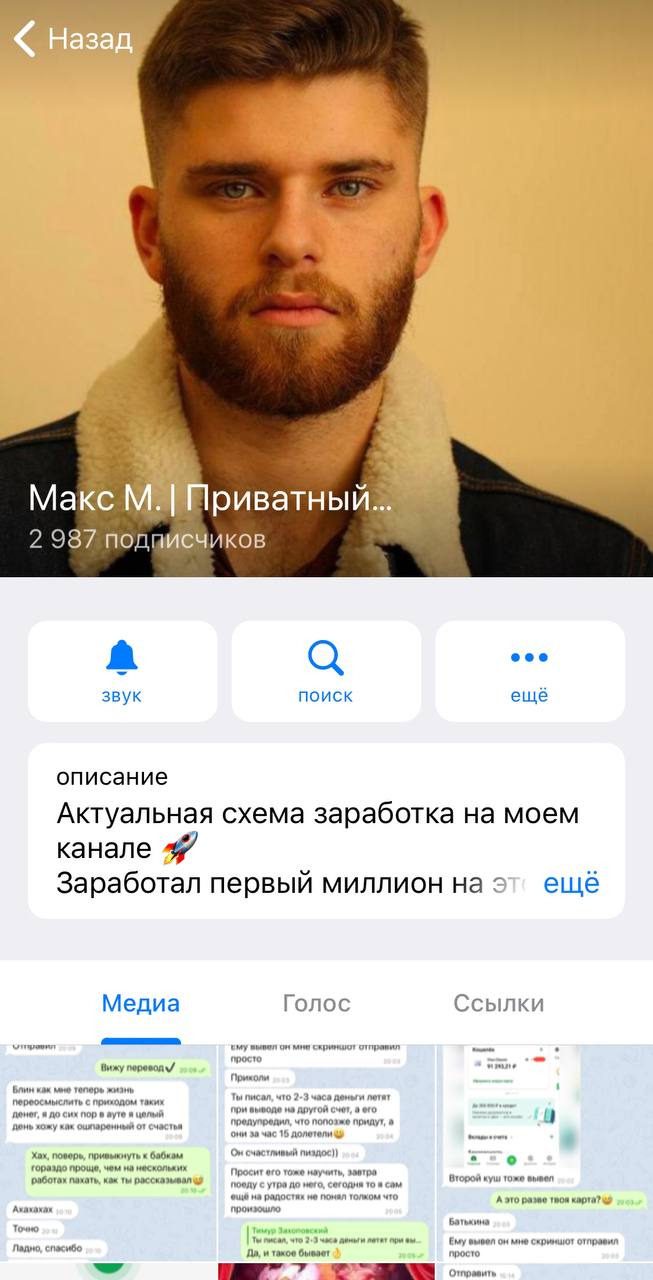Open media screenshot mentioning 'Приколи'

pyautogui.click(x=326, y=1150)
